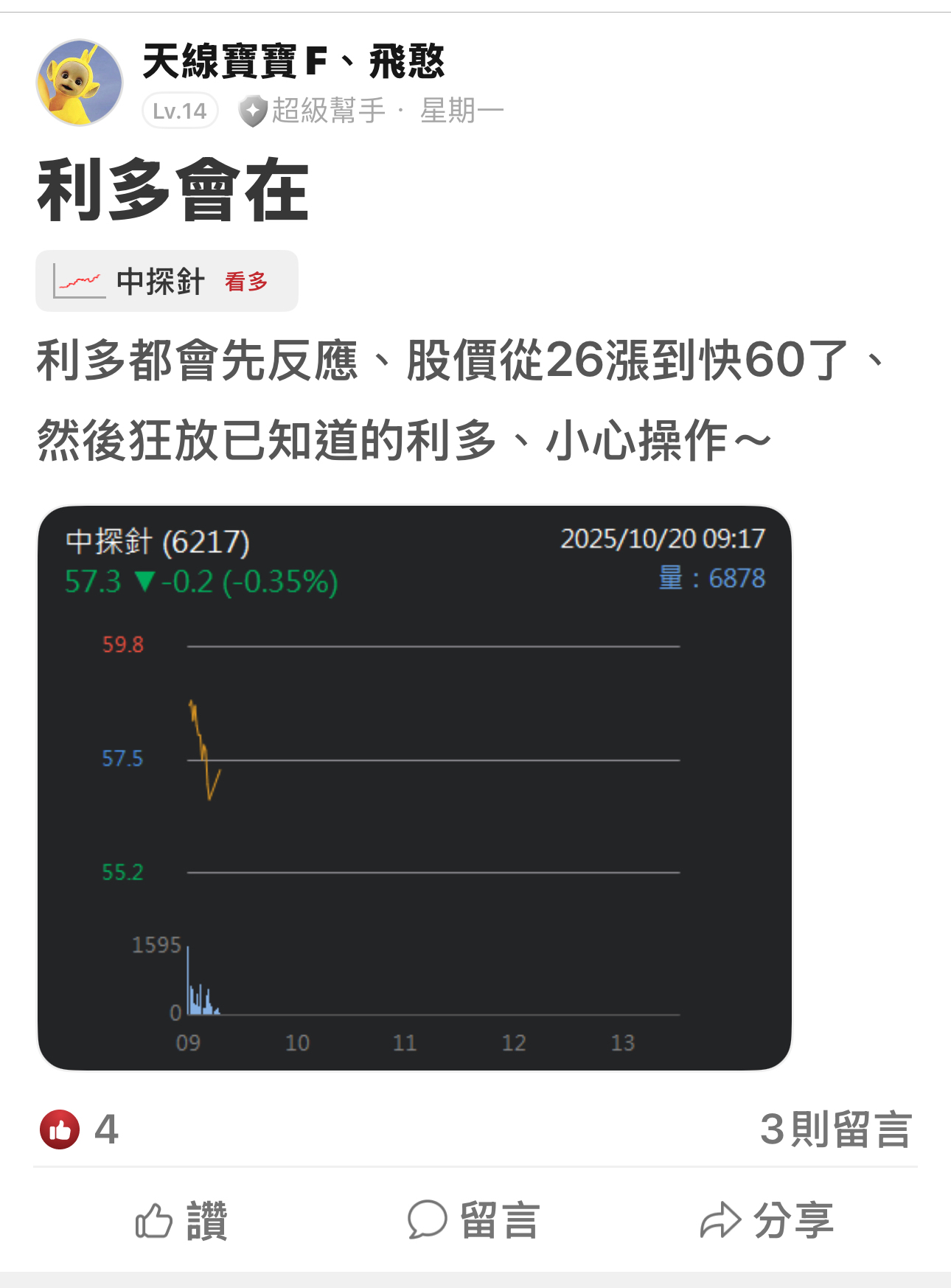This screenshot has width=951, height=1288.
Task: Open the 中探針 stock tag chip
Action: 167,281
